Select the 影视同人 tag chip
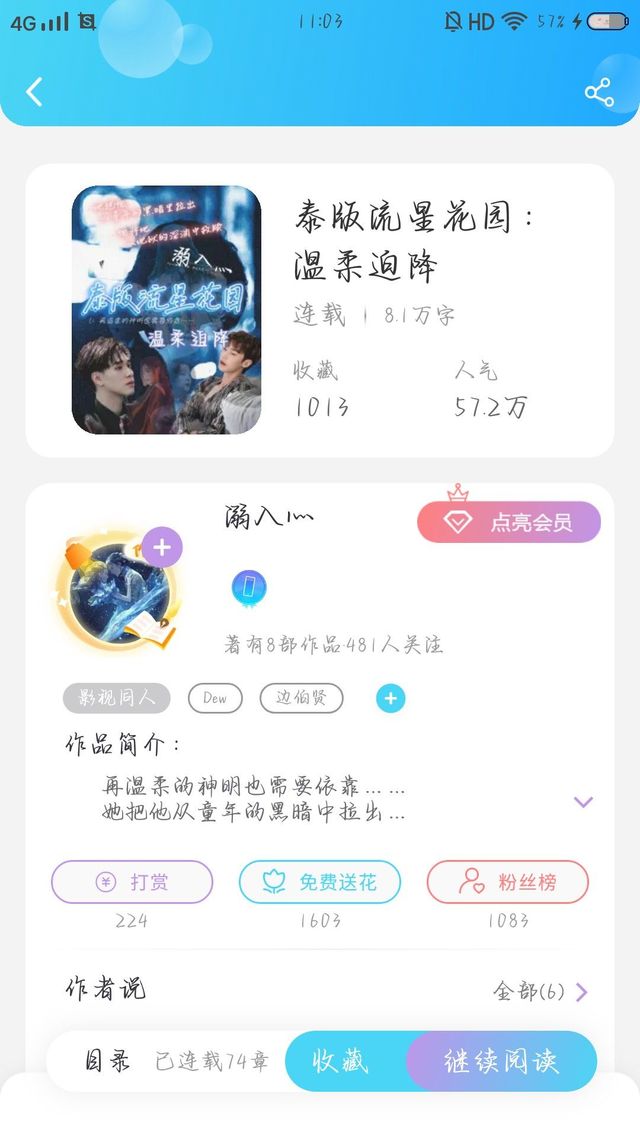 [x=117, y=698]
